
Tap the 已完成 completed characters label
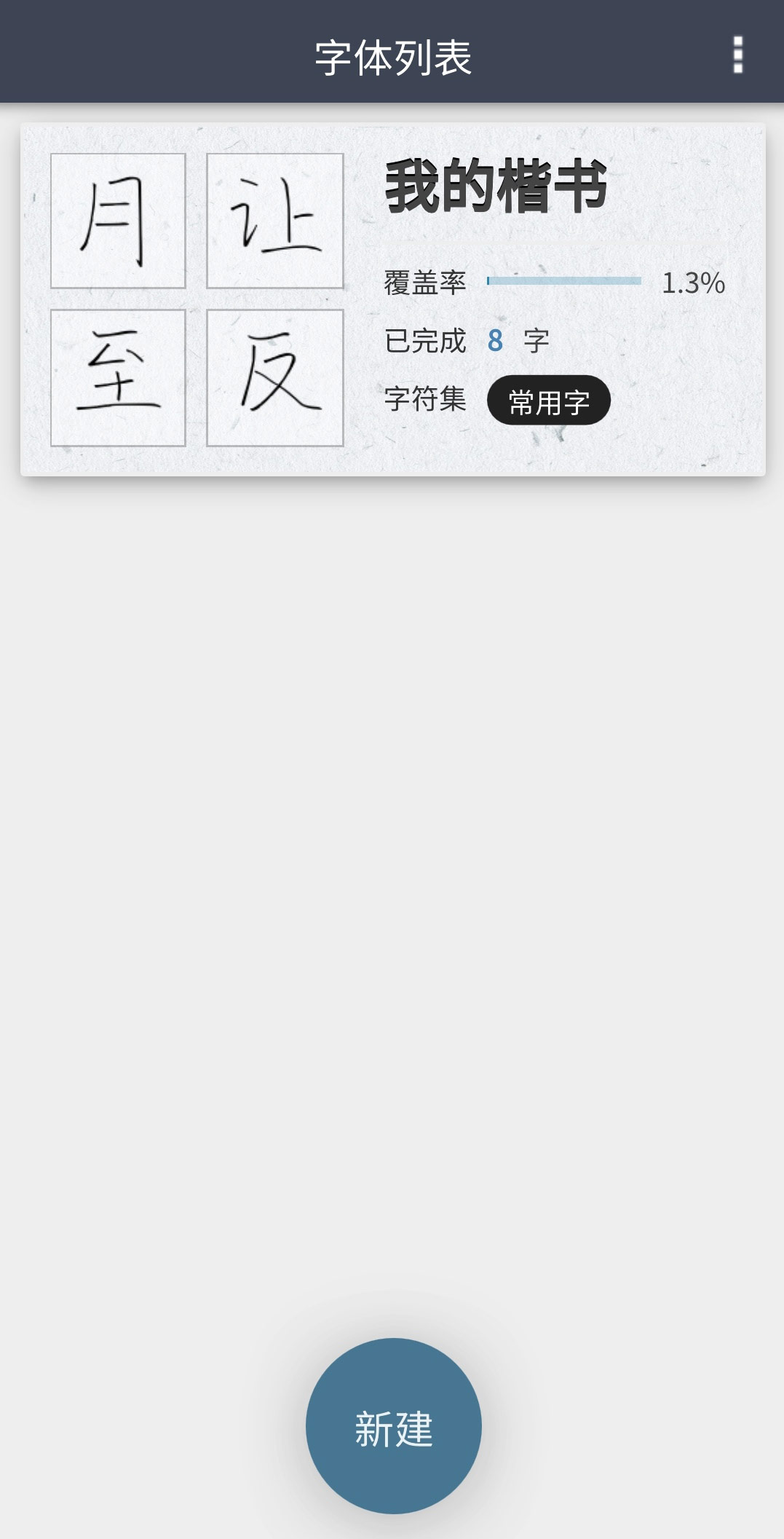[425, 340]
